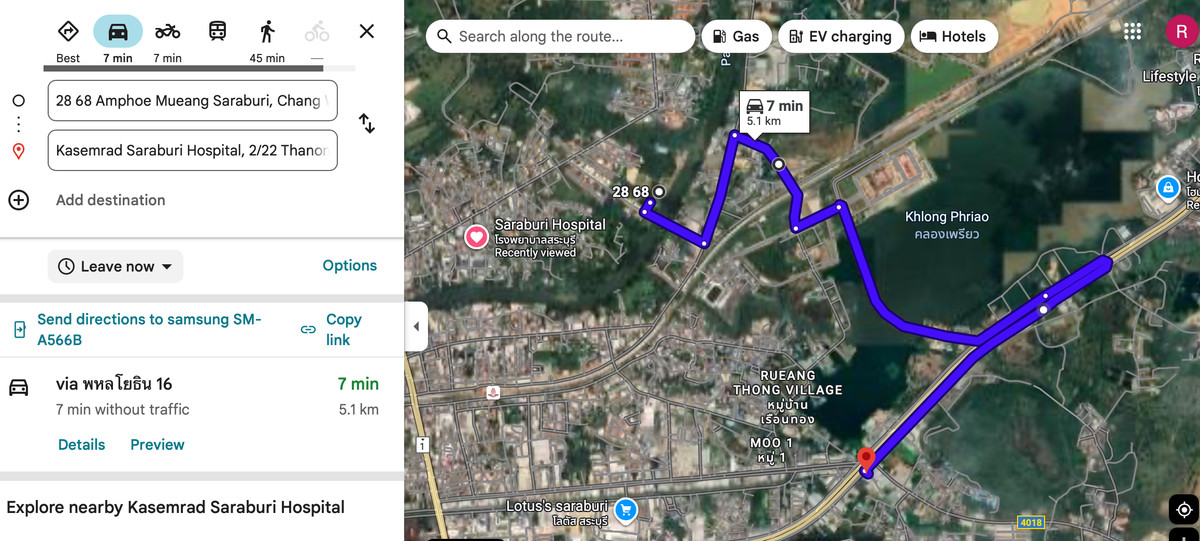Switch to transit travel mode
1200x541 pixels.
coord(217,32)
